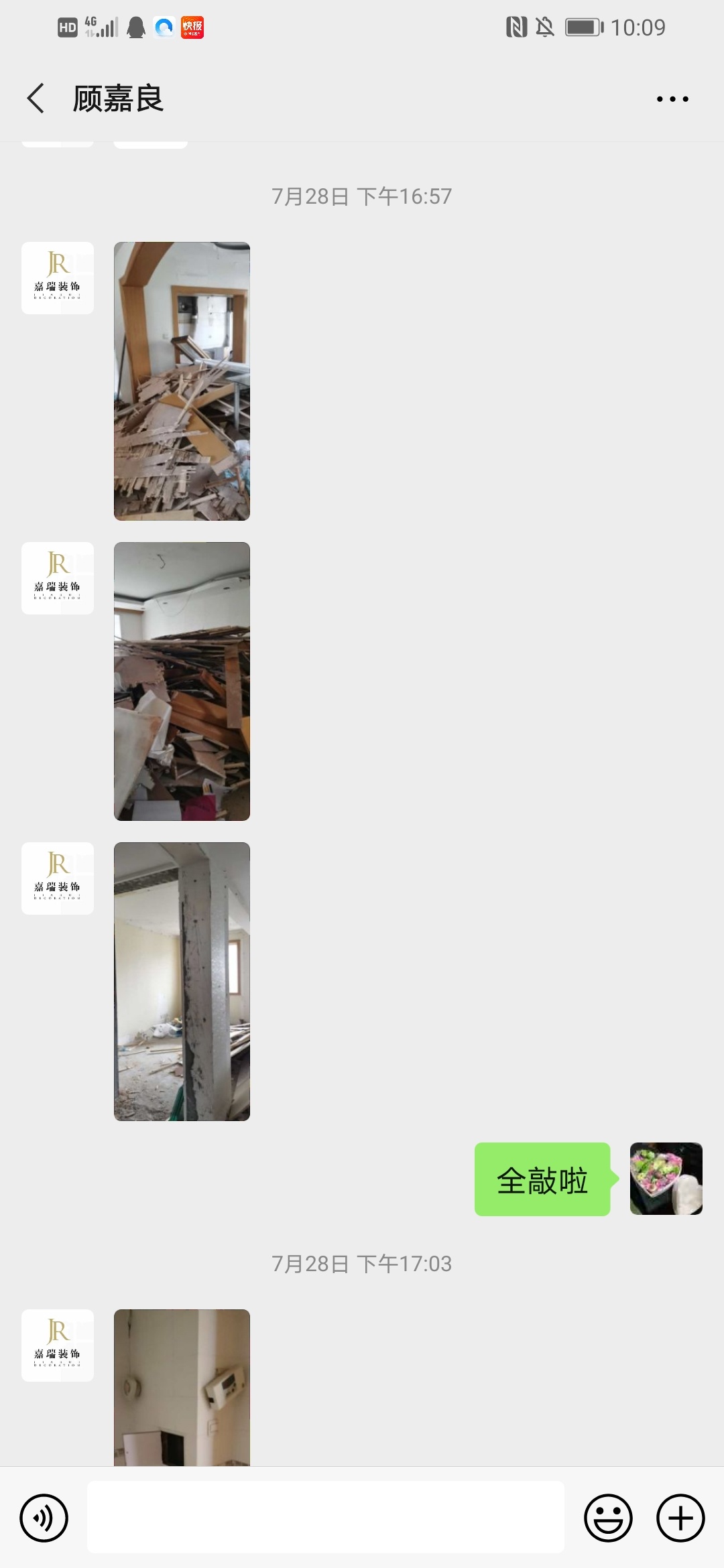Open the photo of the bare concrete pillar

pos(182,981)
